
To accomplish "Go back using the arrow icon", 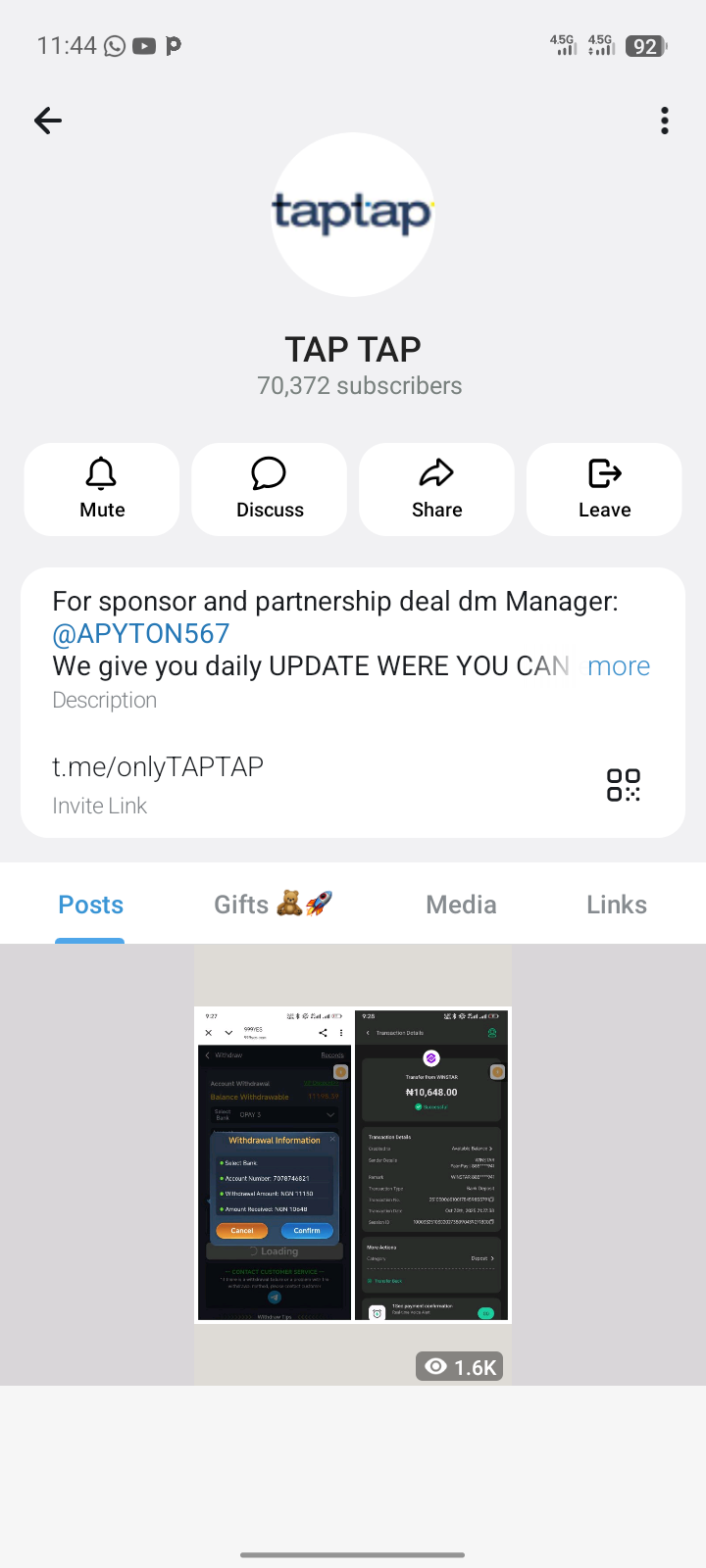I will point(48,121).
